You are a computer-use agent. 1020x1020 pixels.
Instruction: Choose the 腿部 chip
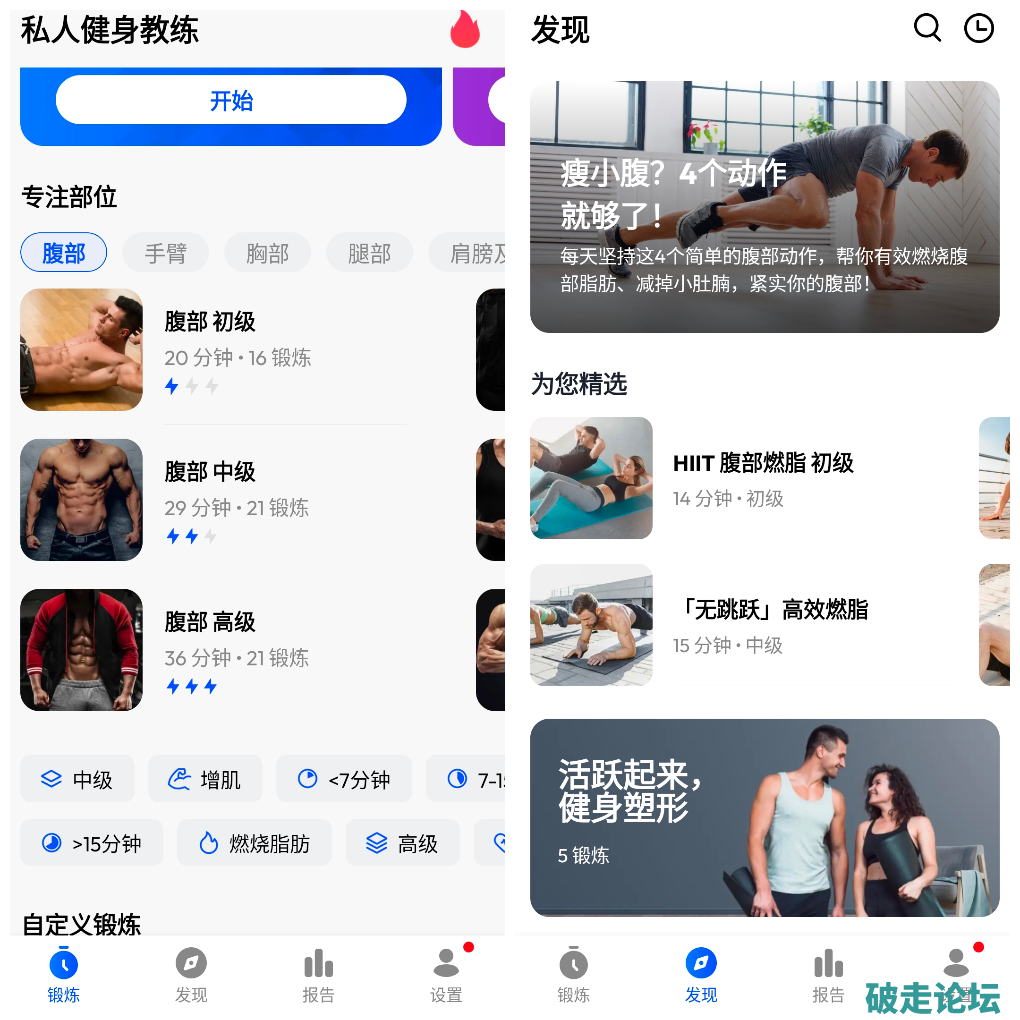(369, 253)
